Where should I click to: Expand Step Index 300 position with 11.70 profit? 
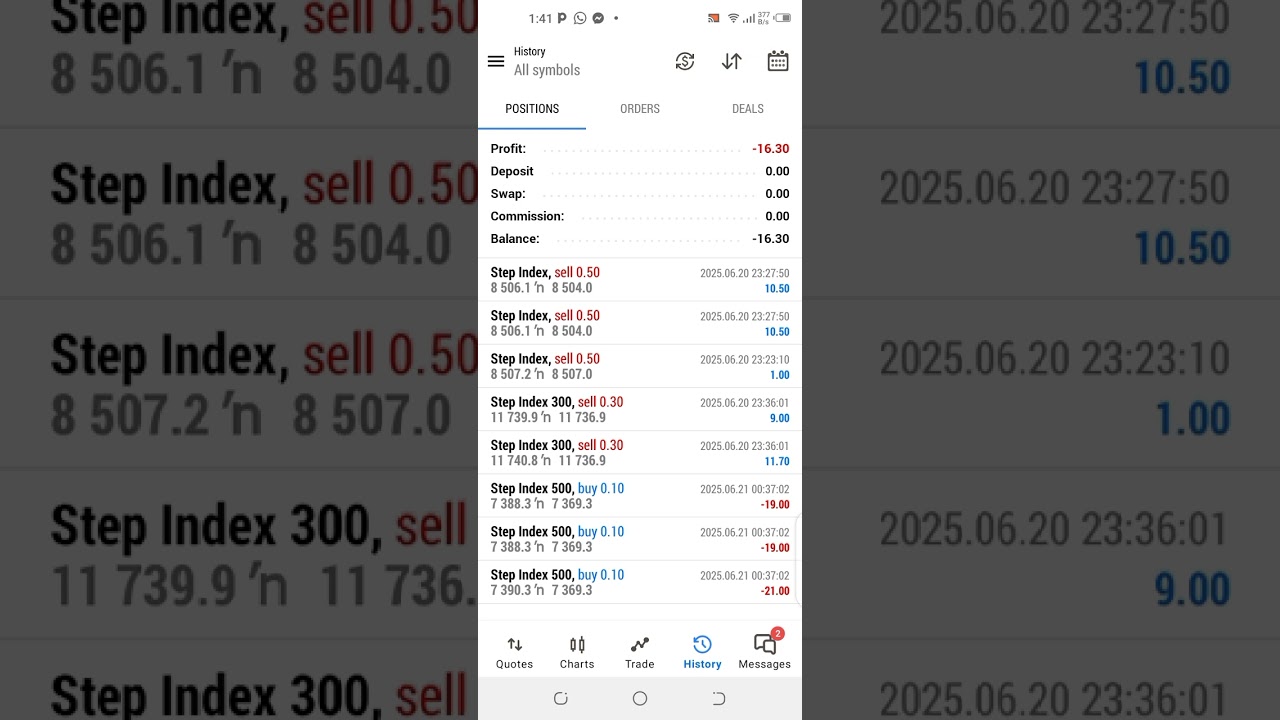click(640, 453)
